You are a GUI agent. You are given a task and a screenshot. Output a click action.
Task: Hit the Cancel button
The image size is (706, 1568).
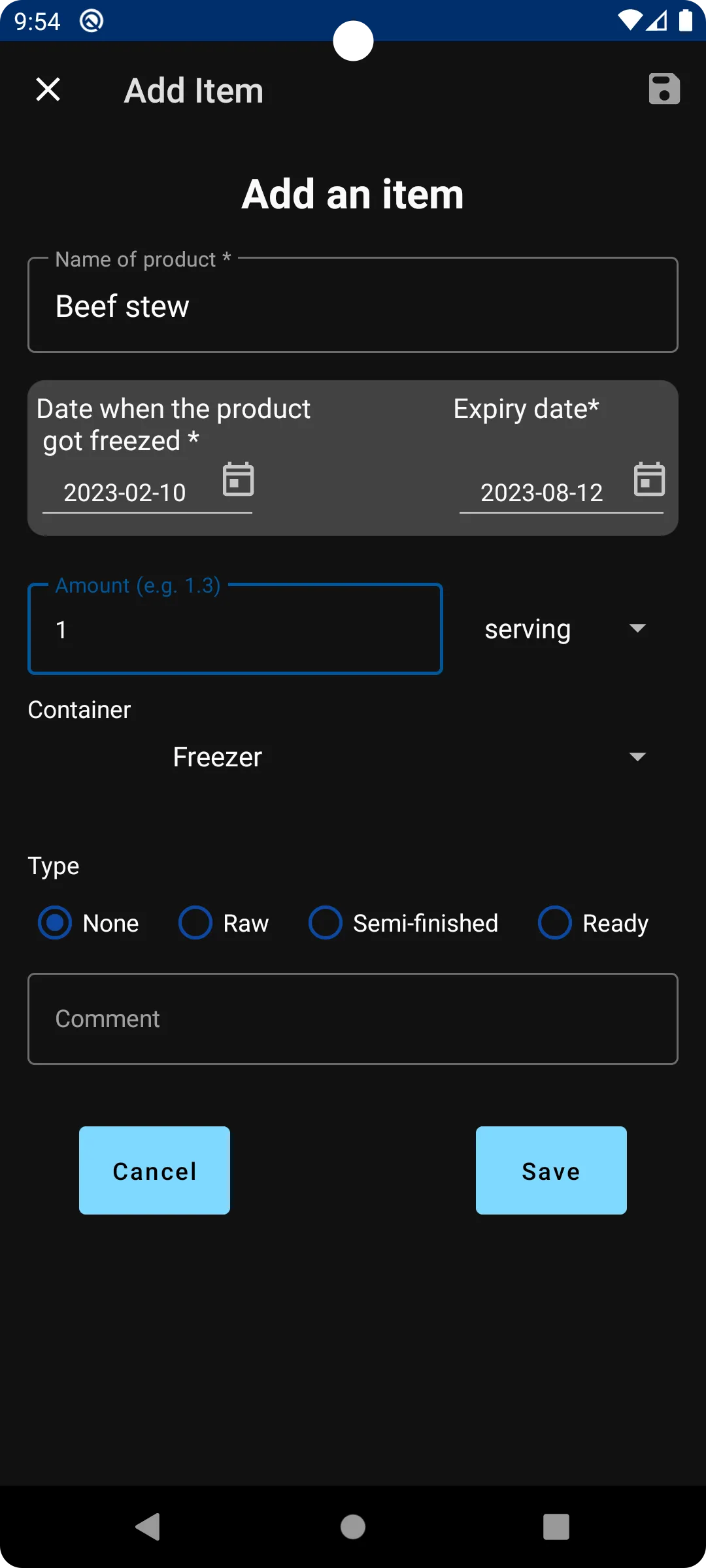154,1170
